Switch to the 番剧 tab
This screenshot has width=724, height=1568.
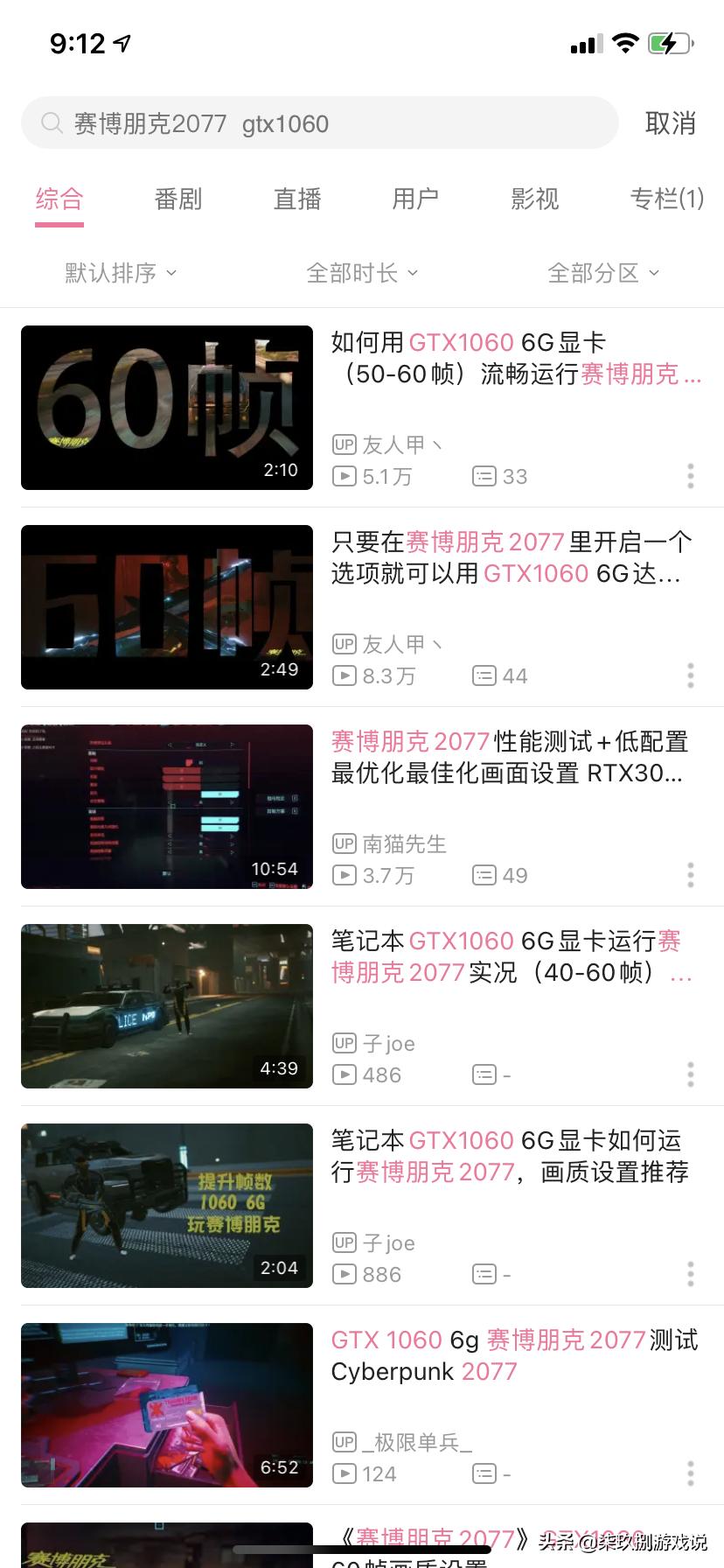pos(178,199)
